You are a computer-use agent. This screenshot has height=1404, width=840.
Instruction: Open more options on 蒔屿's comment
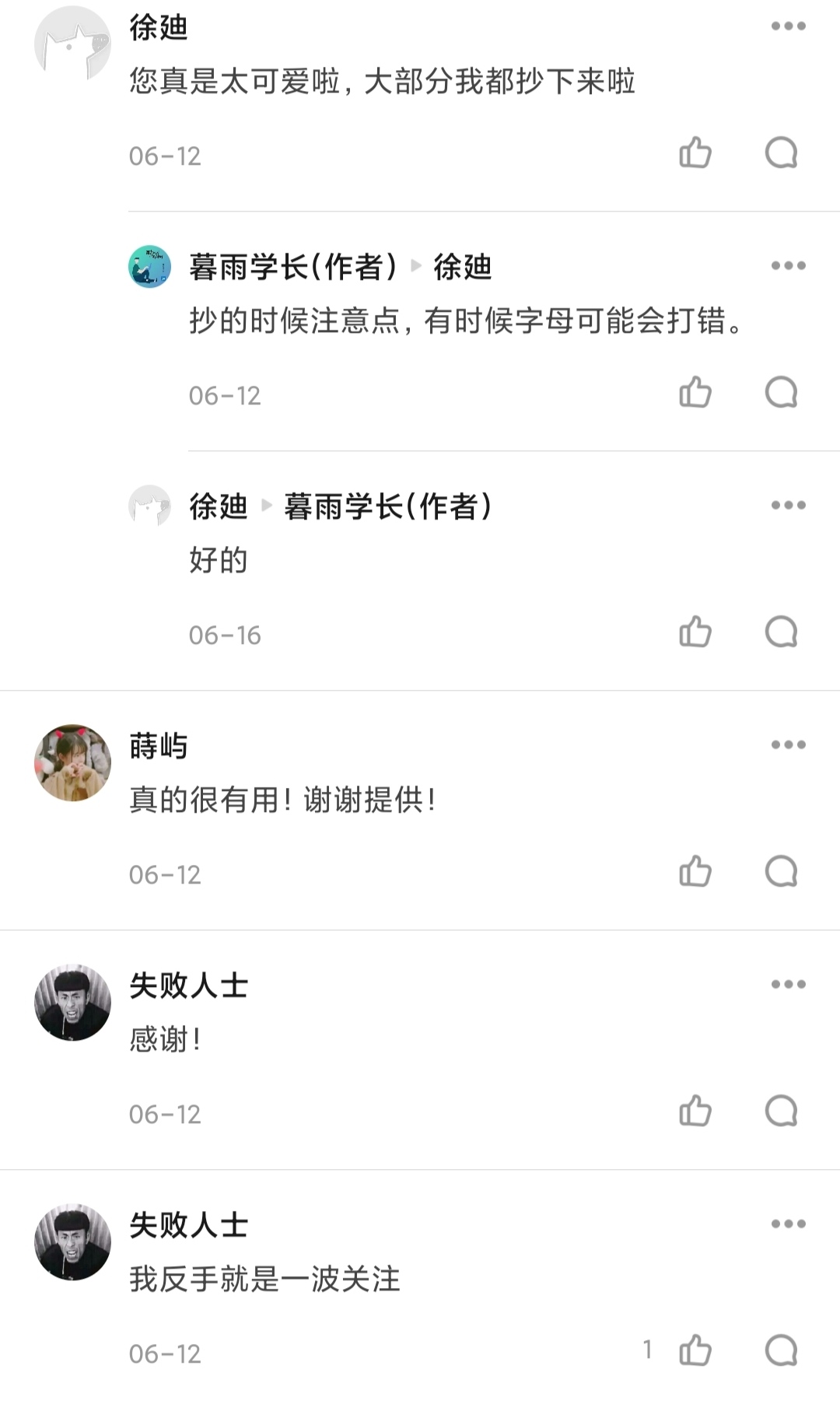[788, 745]
